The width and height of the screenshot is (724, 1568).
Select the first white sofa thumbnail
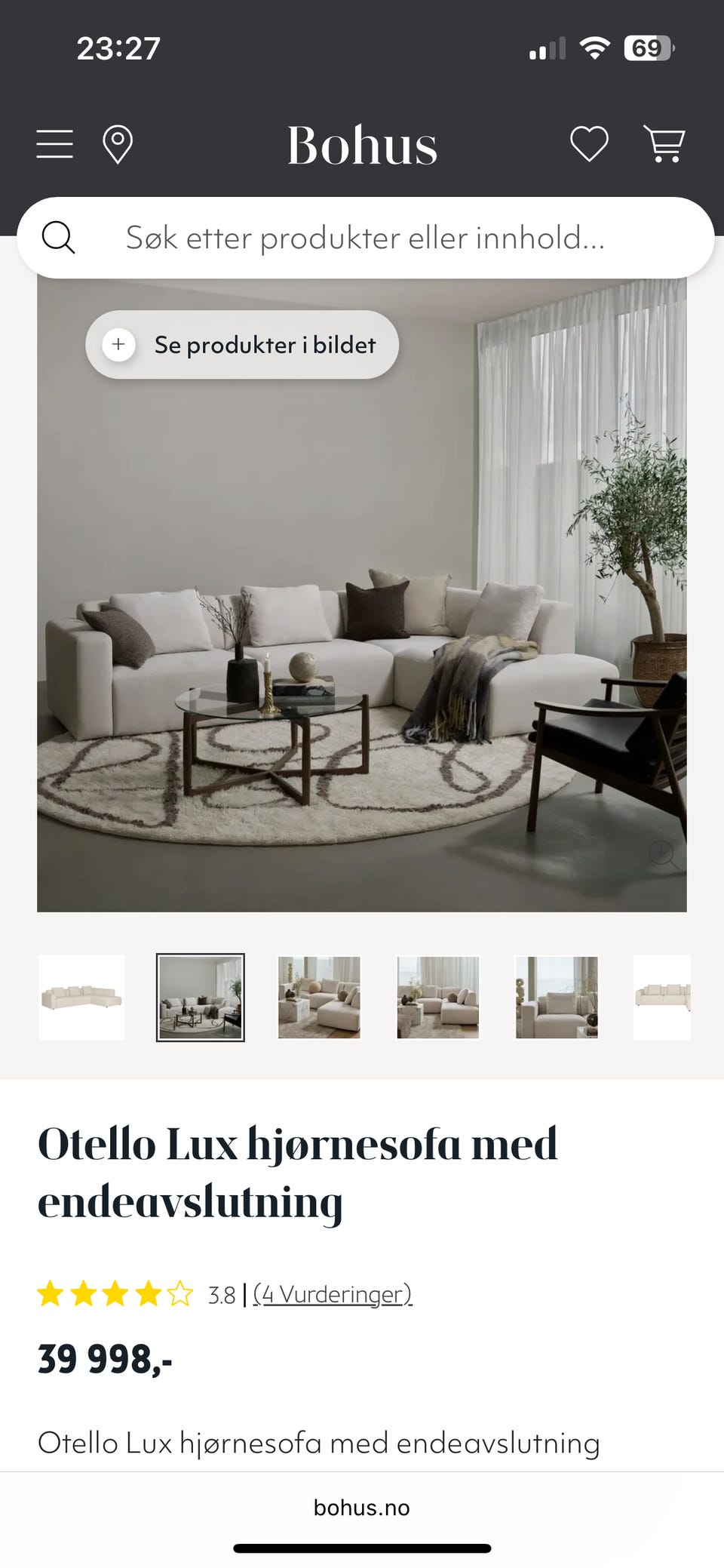tap(81, 998)
